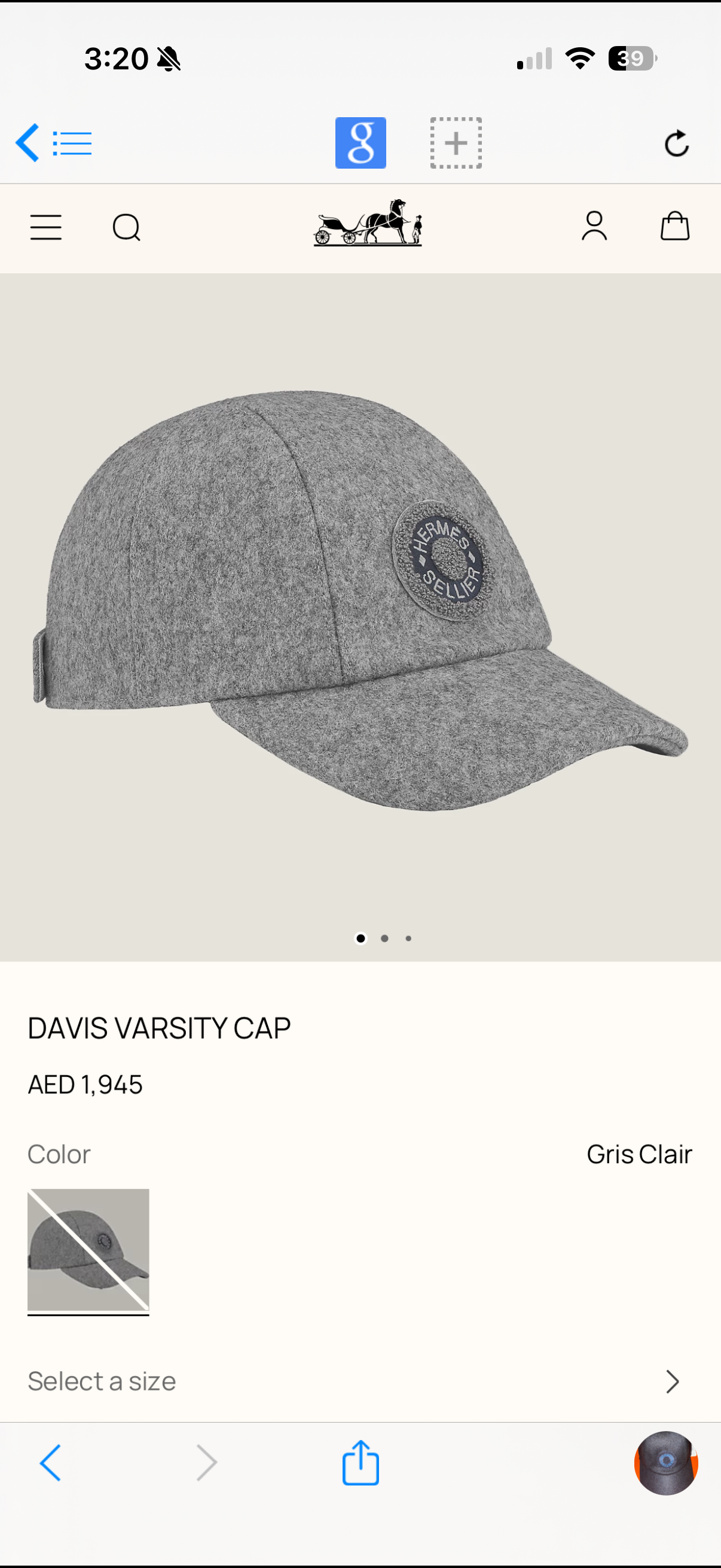721x1568 pixels.
Task: Add a new browser tab
Action: point(456,143)
